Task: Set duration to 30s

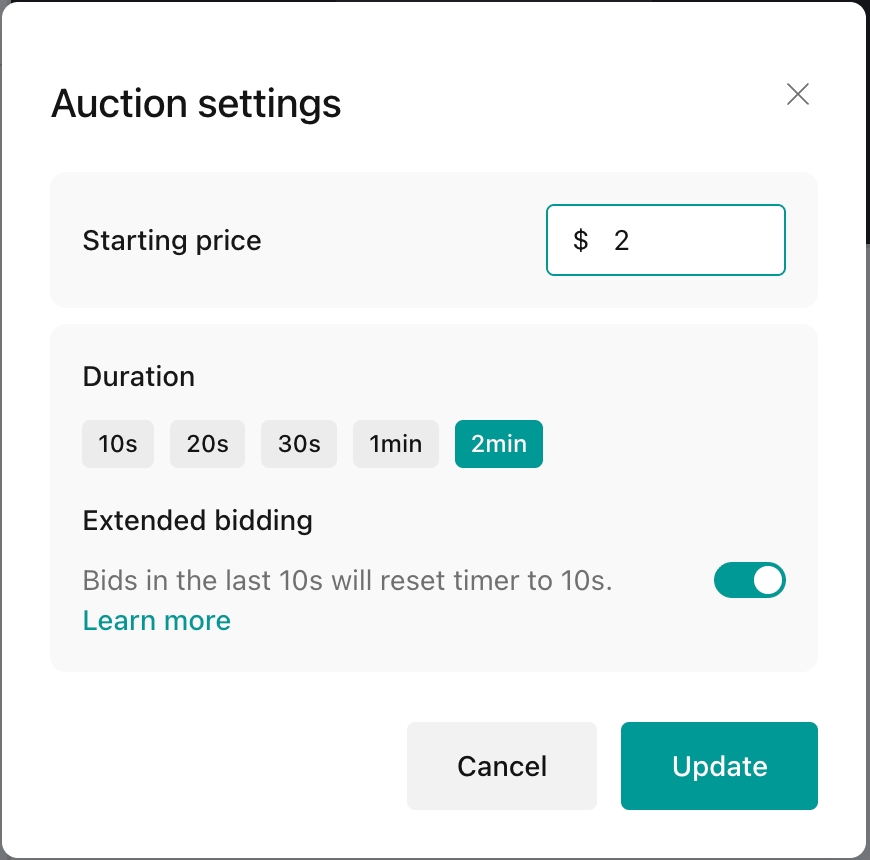Action: [x=299, y=444]
